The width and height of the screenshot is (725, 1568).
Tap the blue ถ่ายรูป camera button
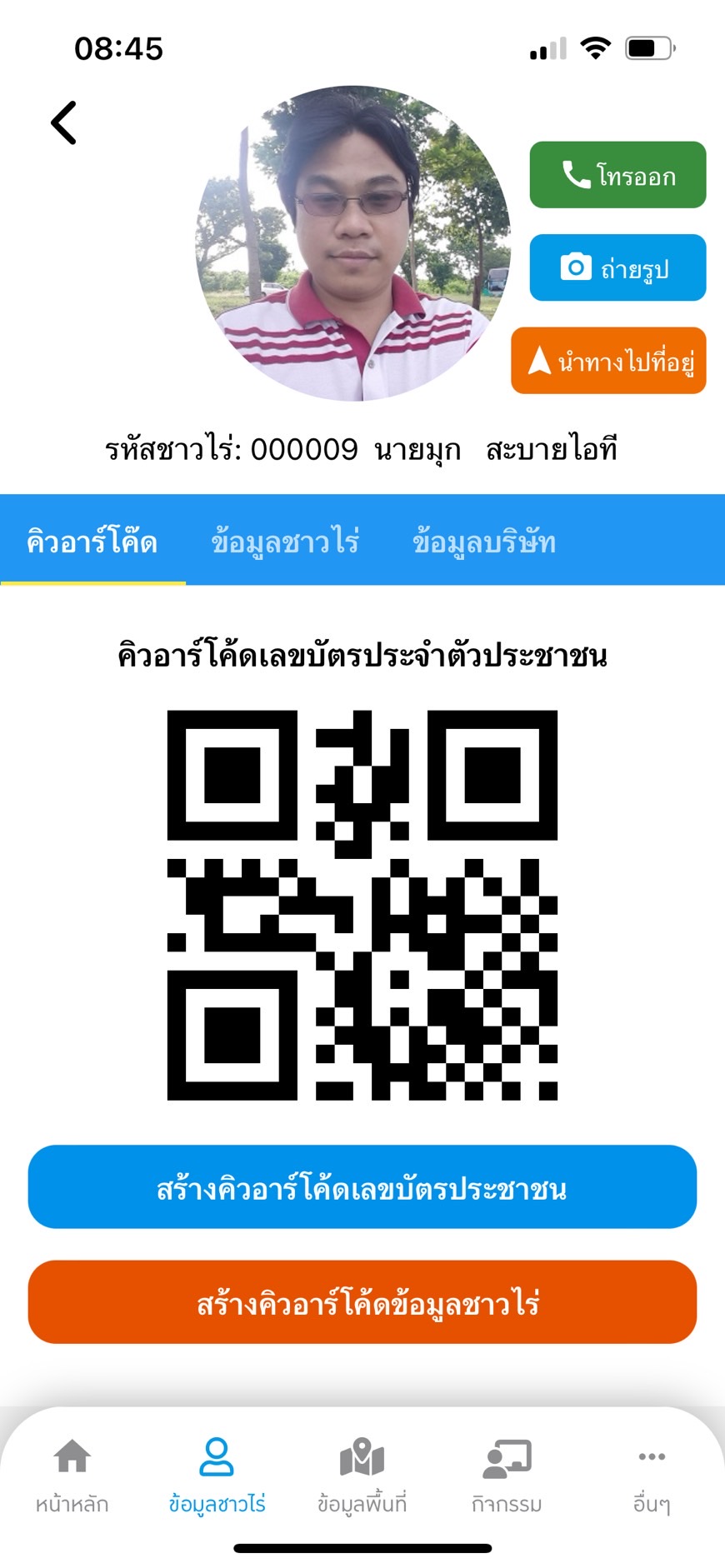(x=617, y=267)
